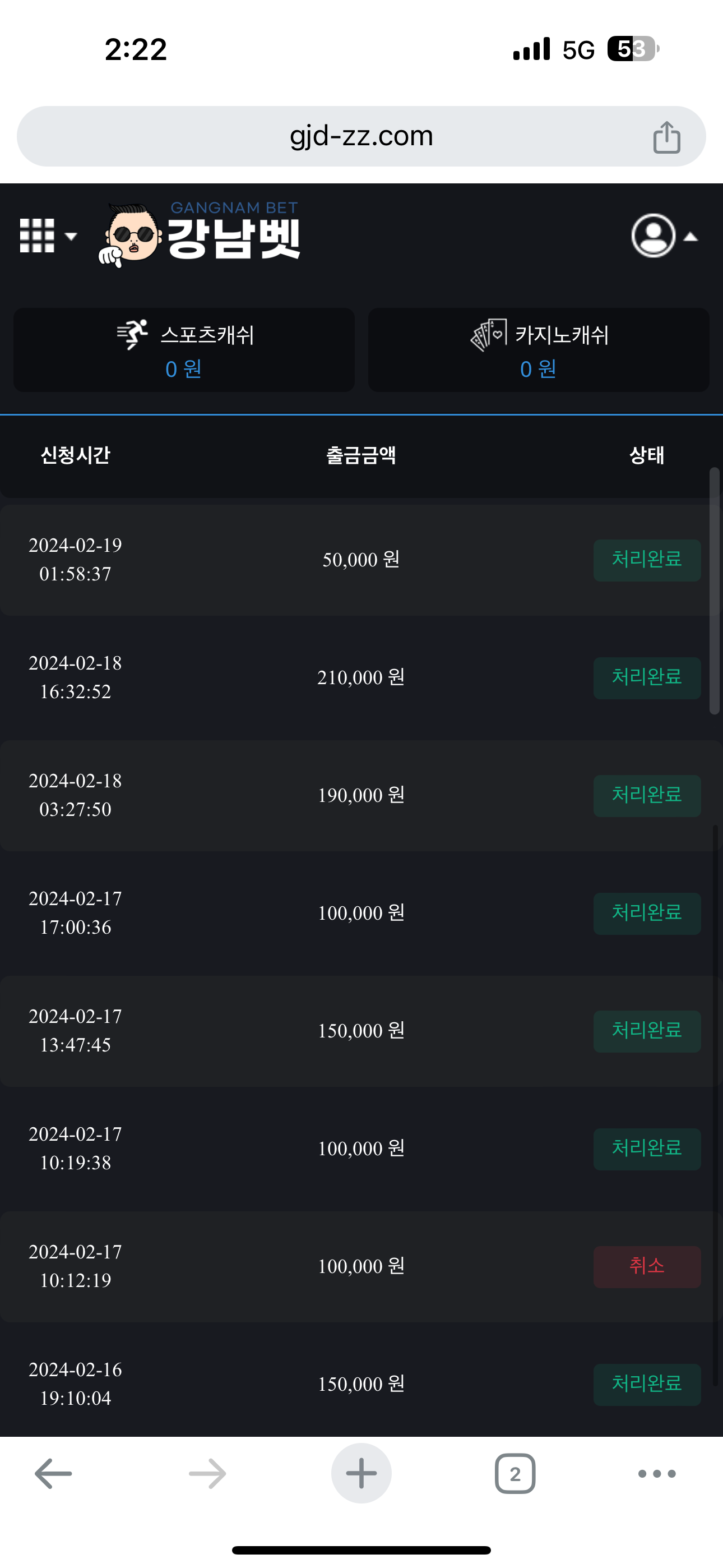
Task: Open the 스포츠캐쉬 balance card
Action: (184, 350)
